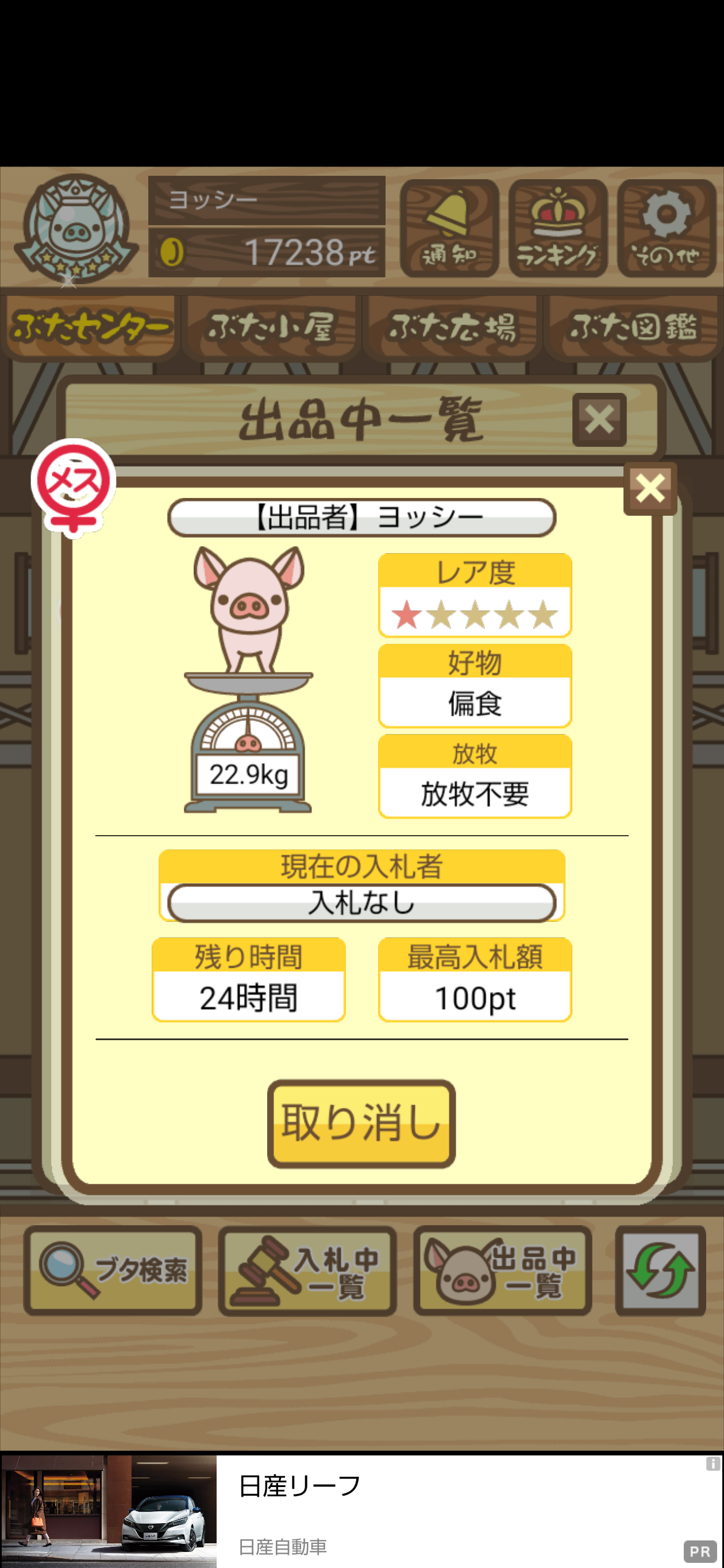
Task: Open ブタ検索 pig search
Action: point(113,1270)
